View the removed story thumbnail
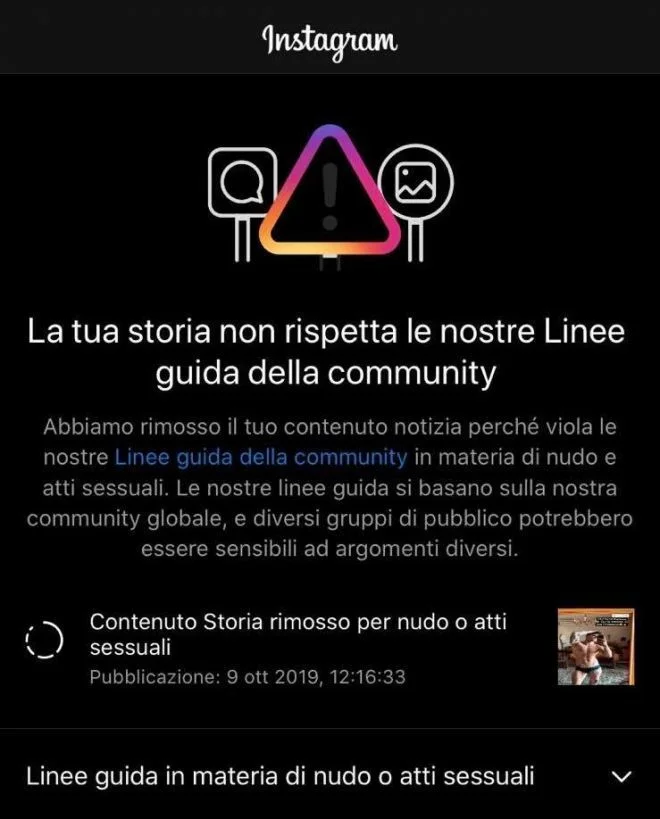660x819 pixels. [595, 647]
